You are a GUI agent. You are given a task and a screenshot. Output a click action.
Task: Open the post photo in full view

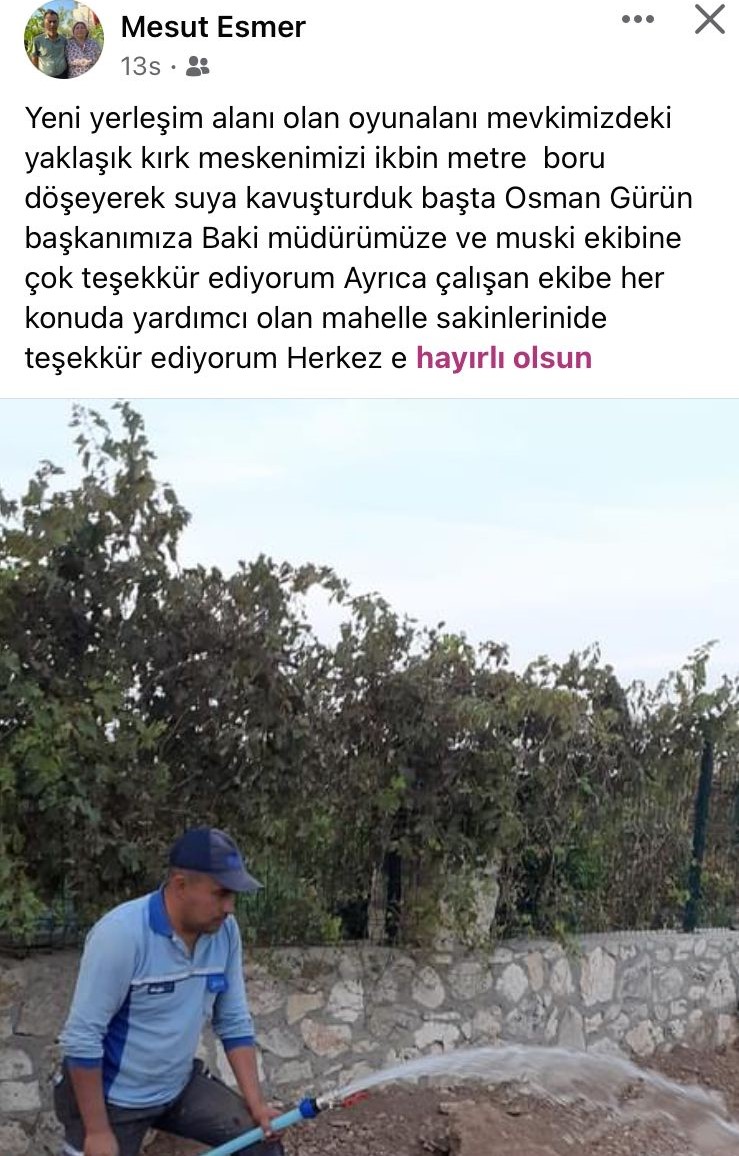coord(369,776)
